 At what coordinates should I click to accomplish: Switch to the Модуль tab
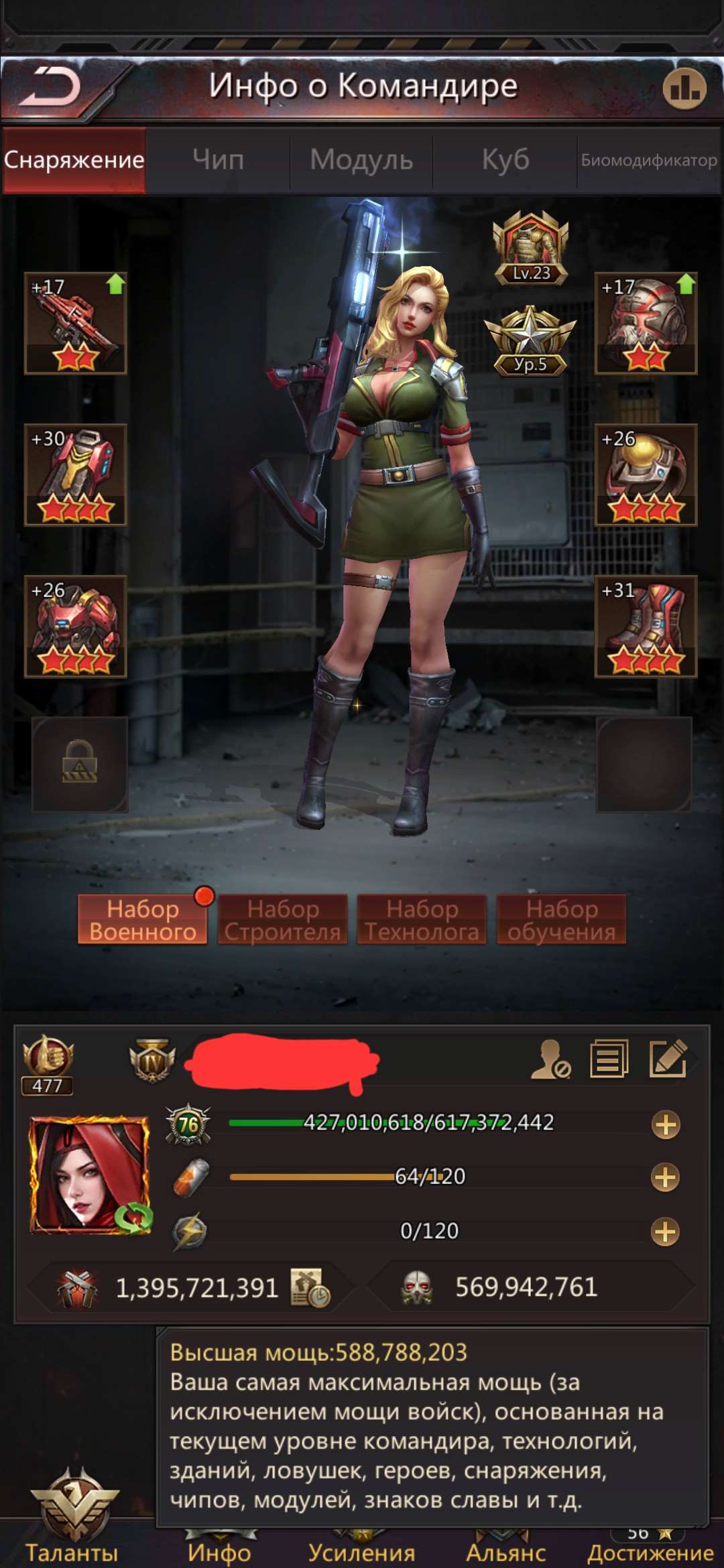[361, 159]
